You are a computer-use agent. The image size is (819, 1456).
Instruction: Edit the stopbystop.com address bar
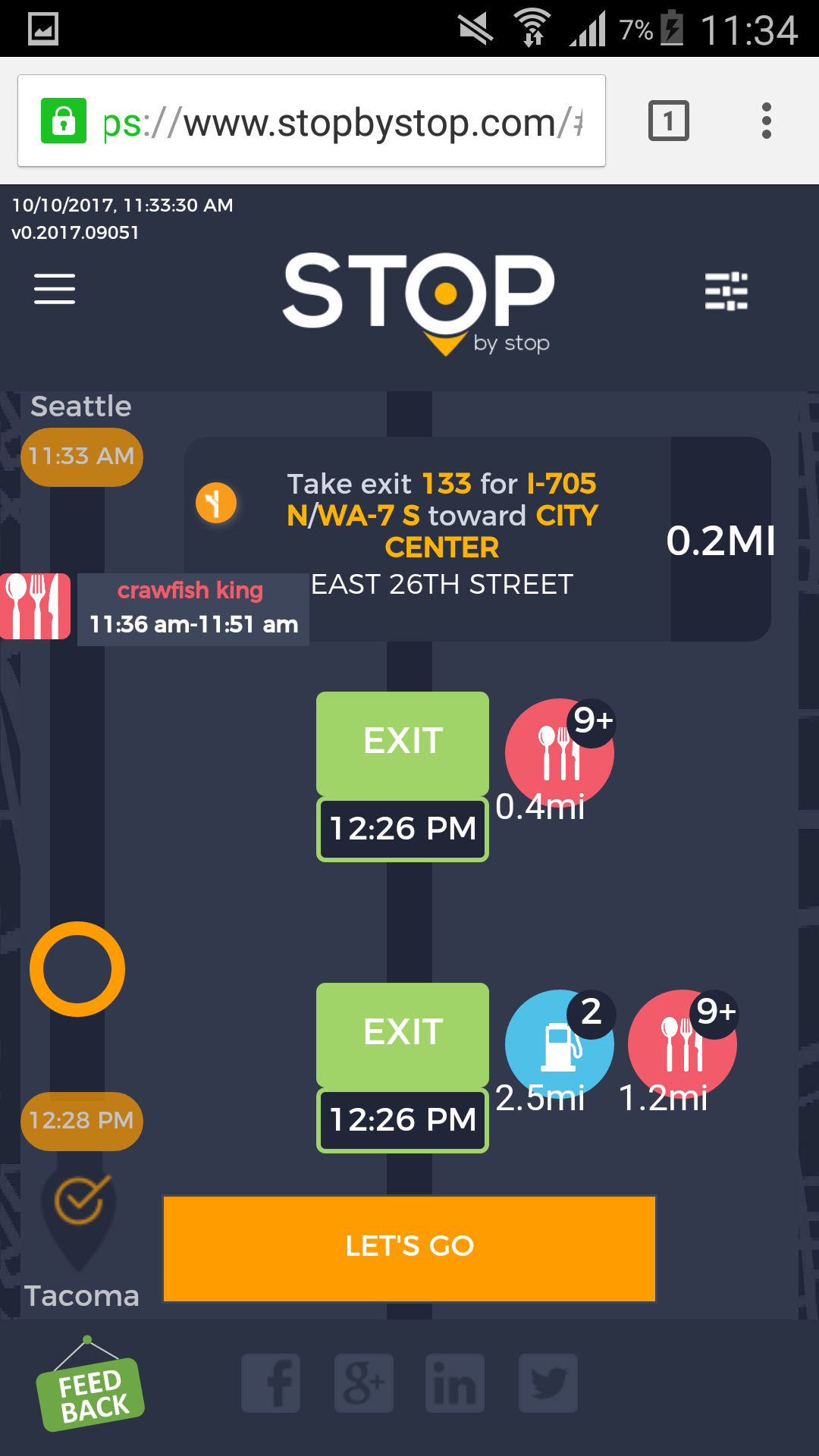tap(341, 121)
